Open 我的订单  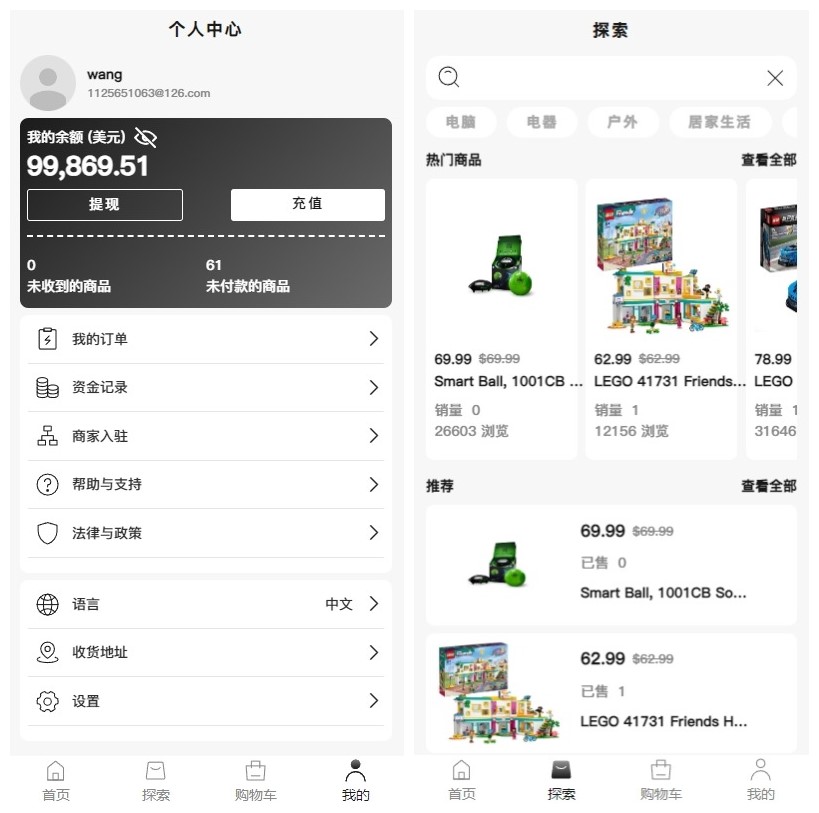206,339
